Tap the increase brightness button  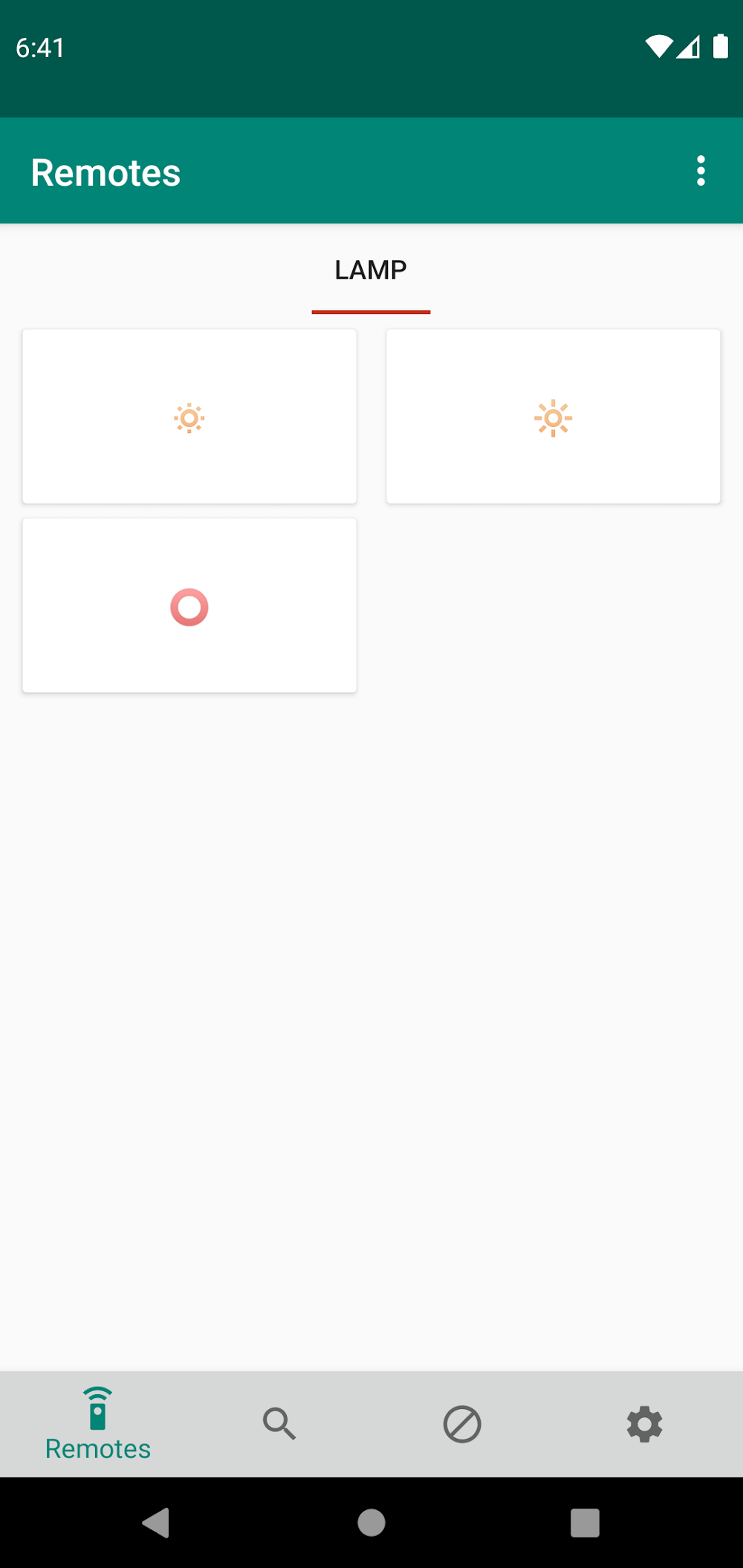point(553,417)
